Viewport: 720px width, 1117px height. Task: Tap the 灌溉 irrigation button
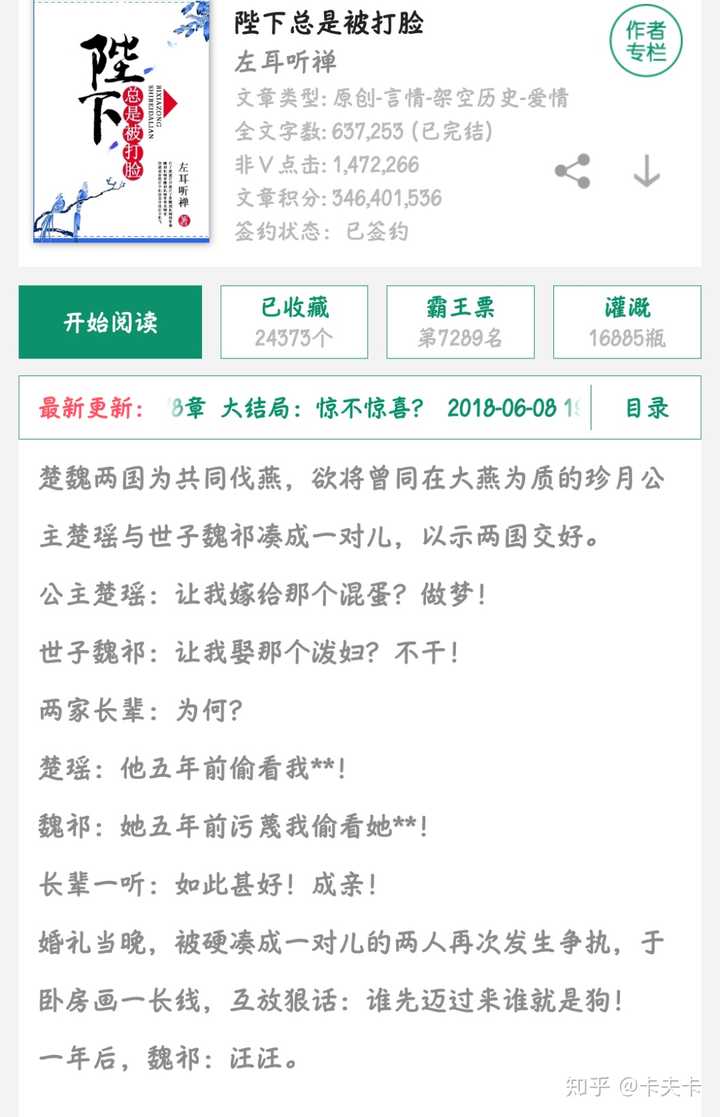pos(627,322)
